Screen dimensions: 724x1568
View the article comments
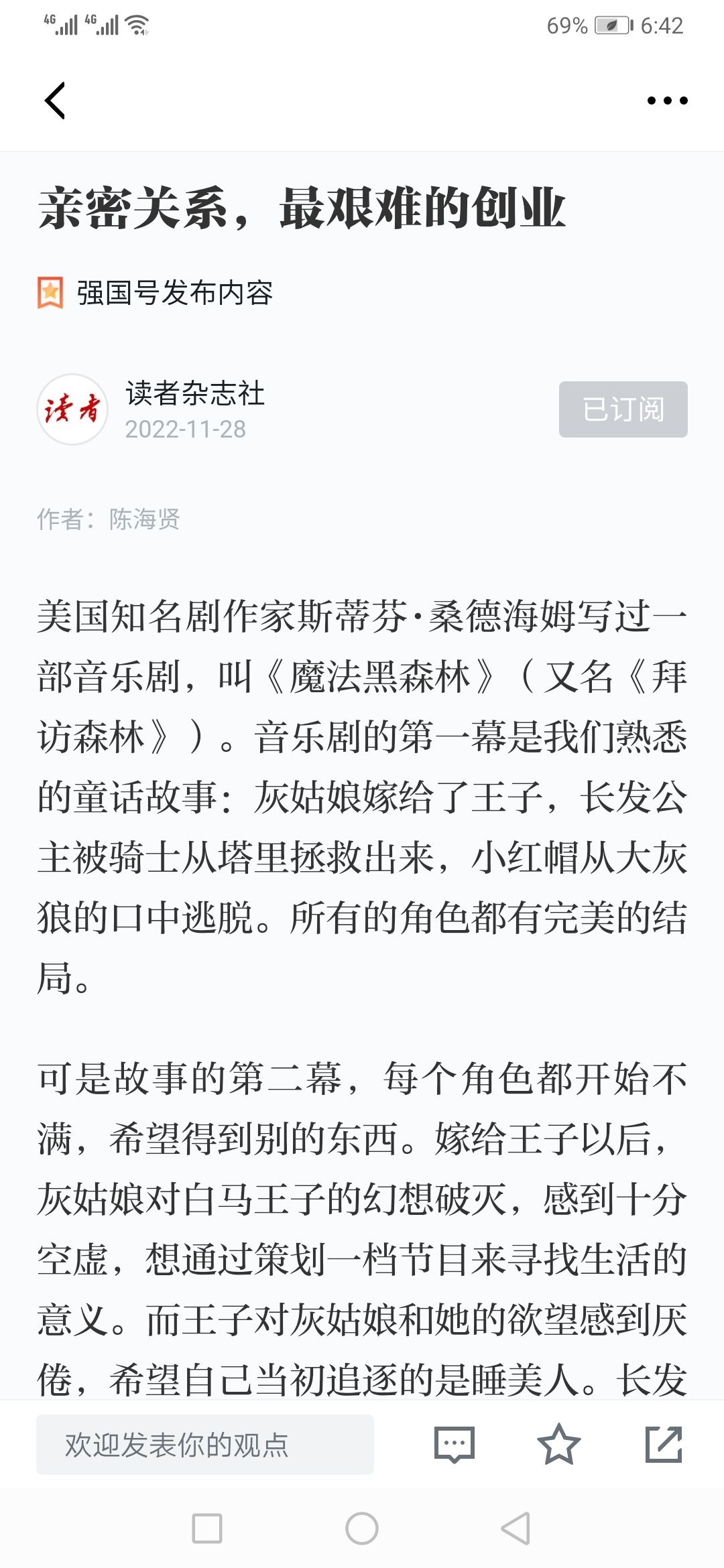pos(455,1445)
